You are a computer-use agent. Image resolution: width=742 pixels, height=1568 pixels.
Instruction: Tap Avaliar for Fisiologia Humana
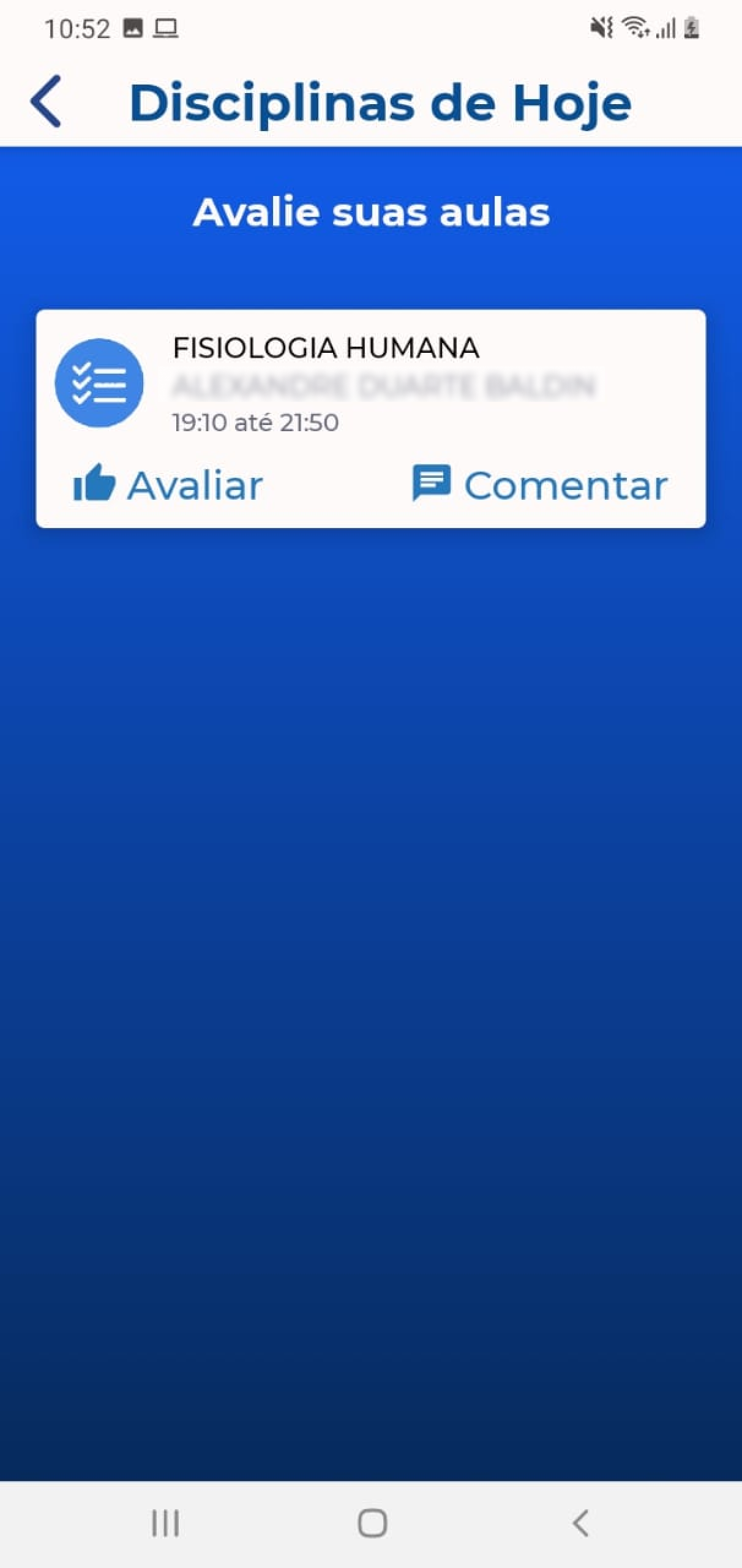(168, 485)
